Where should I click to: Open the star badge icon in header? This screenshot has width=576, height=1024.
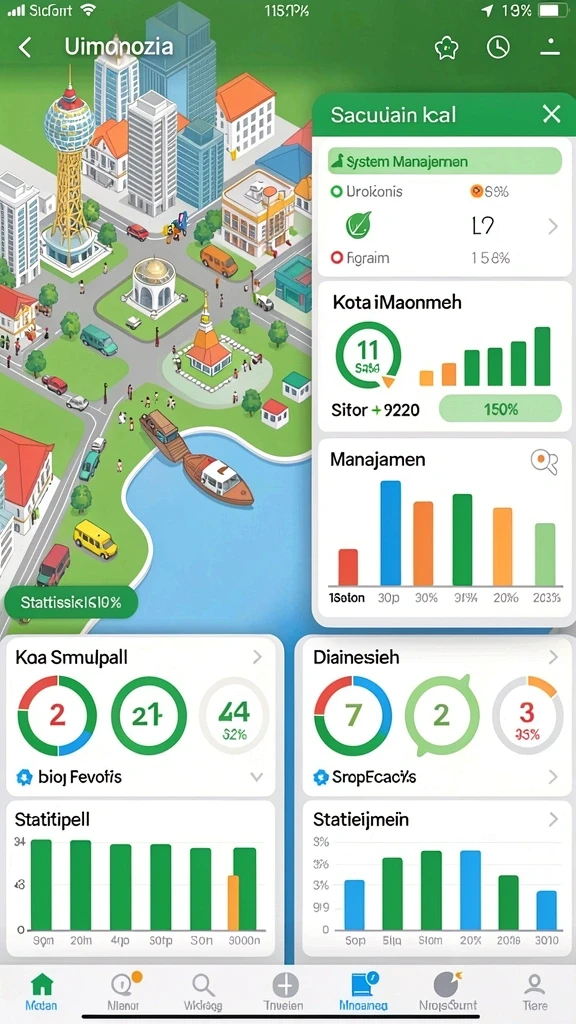pos(447,48)
